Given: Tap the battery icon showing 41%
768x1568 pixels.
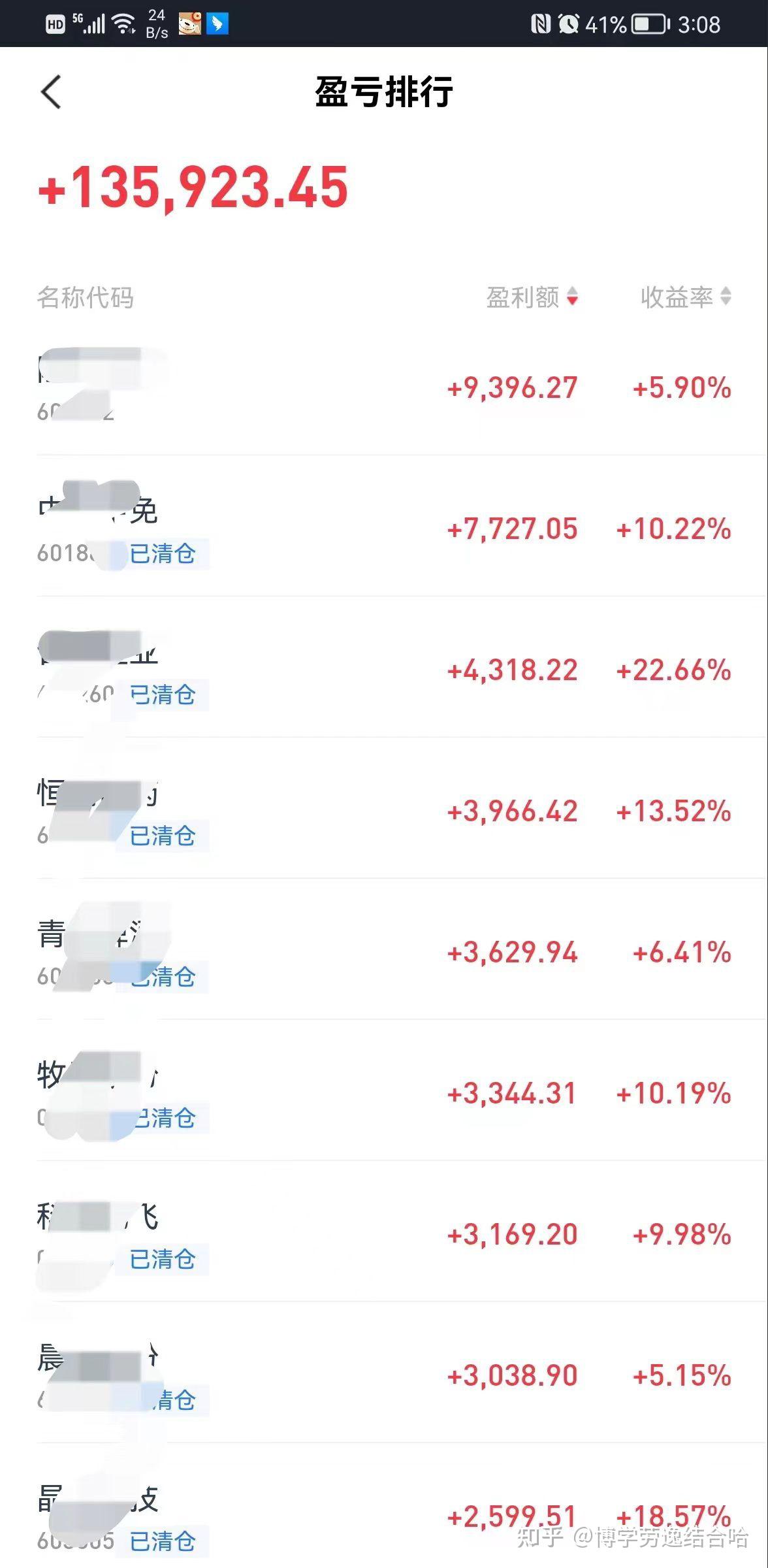Looking at the screenshot, I should tap(649, 25).
